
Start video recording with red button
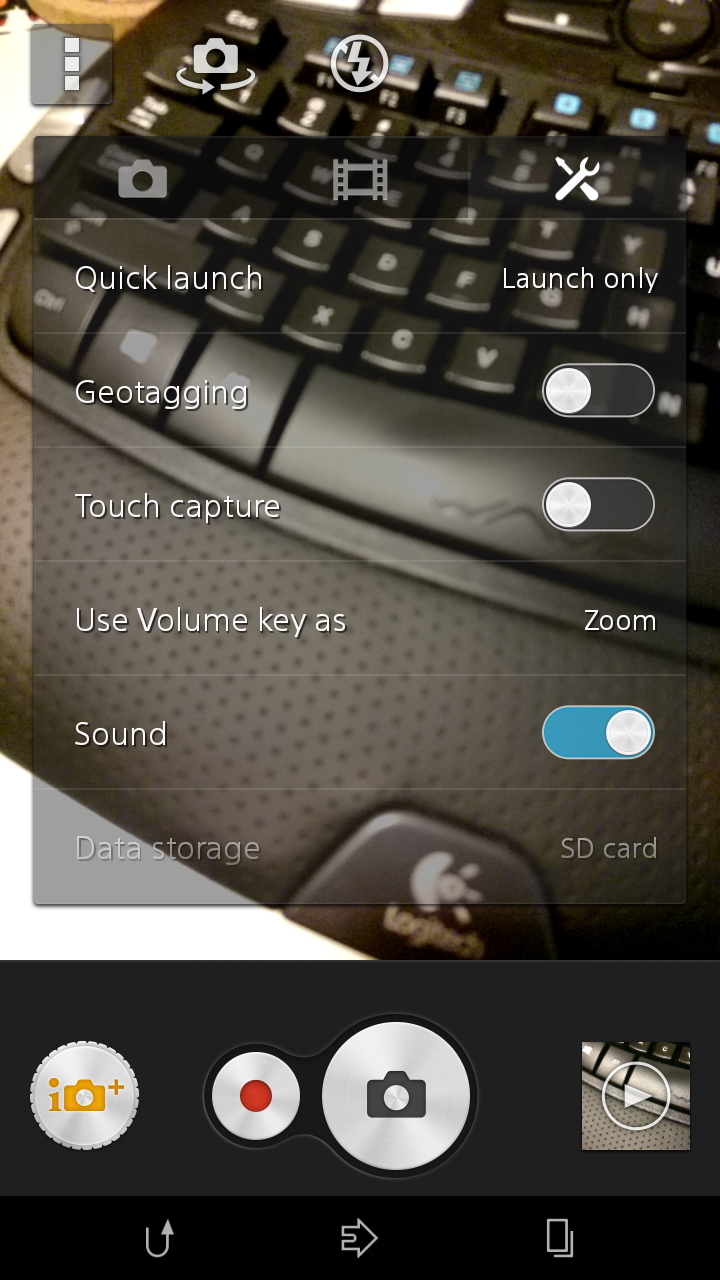256,1096
